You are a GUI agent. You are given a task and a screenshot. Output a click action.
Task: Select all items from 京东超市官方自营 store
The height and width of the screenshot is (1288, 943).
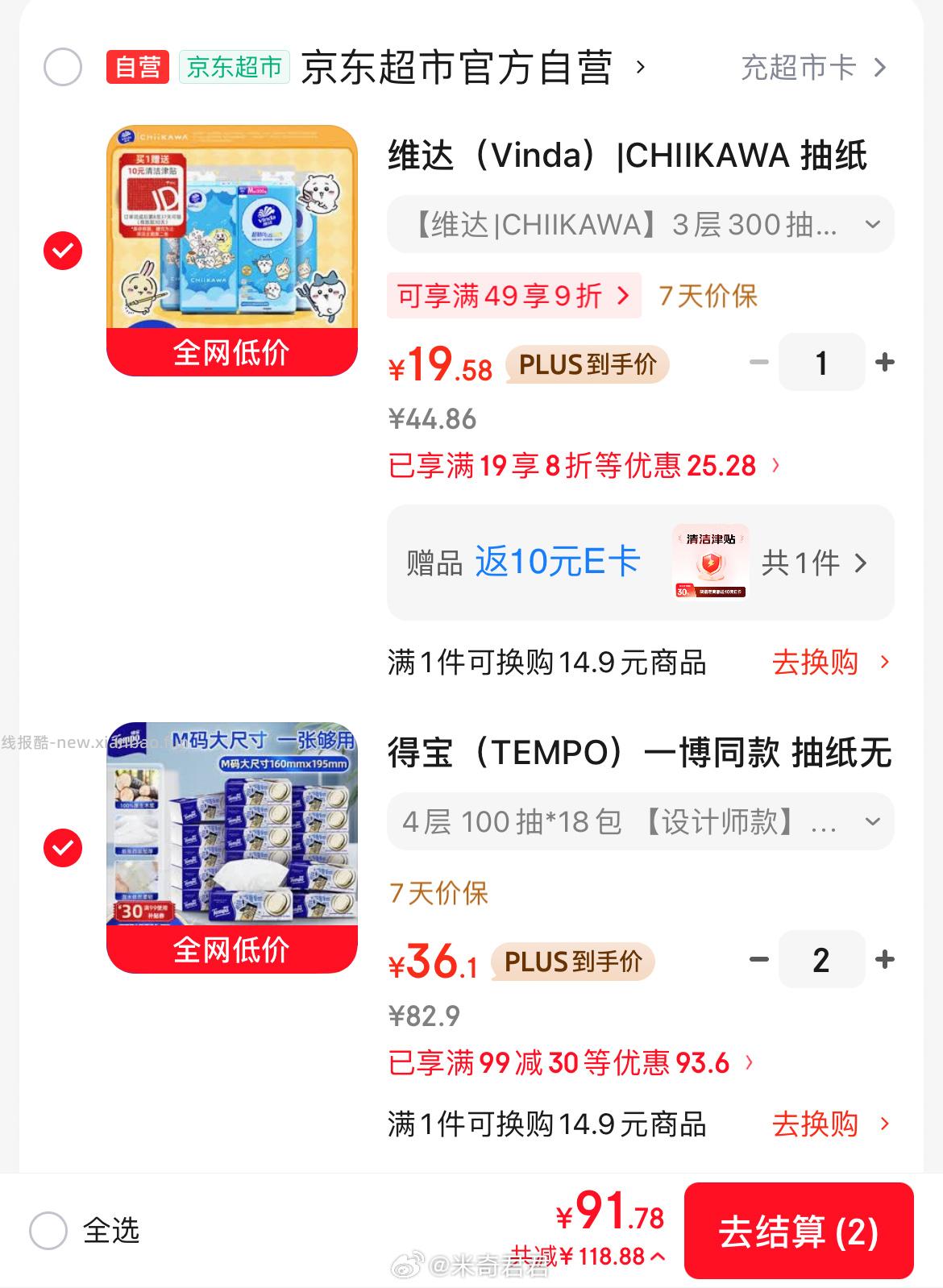pyautogui.click(x=63, y=67)
